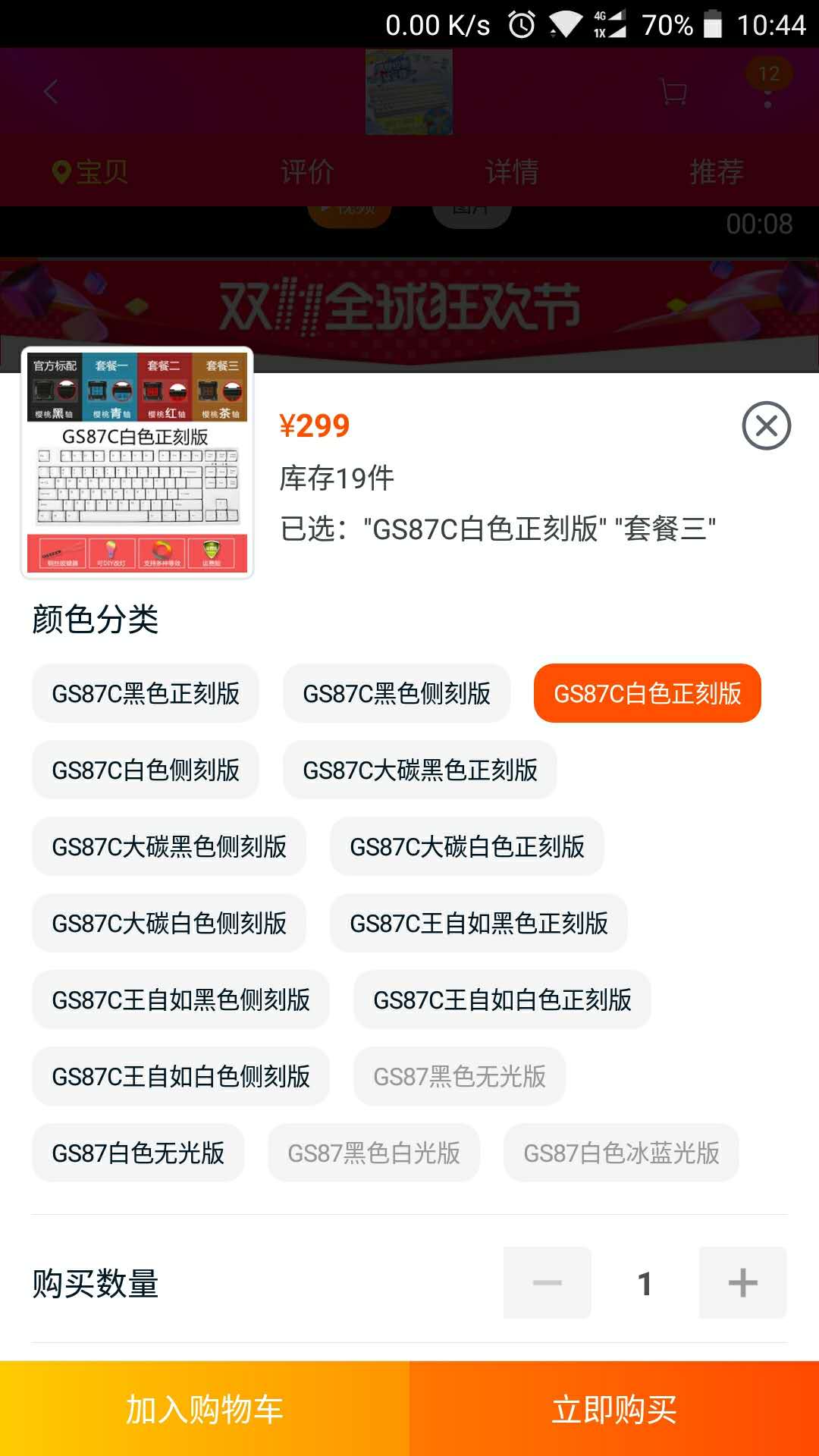This screenshot has height=1456, width=819.
Task: Buy now with 立即购买
Action: point(614,1408)
